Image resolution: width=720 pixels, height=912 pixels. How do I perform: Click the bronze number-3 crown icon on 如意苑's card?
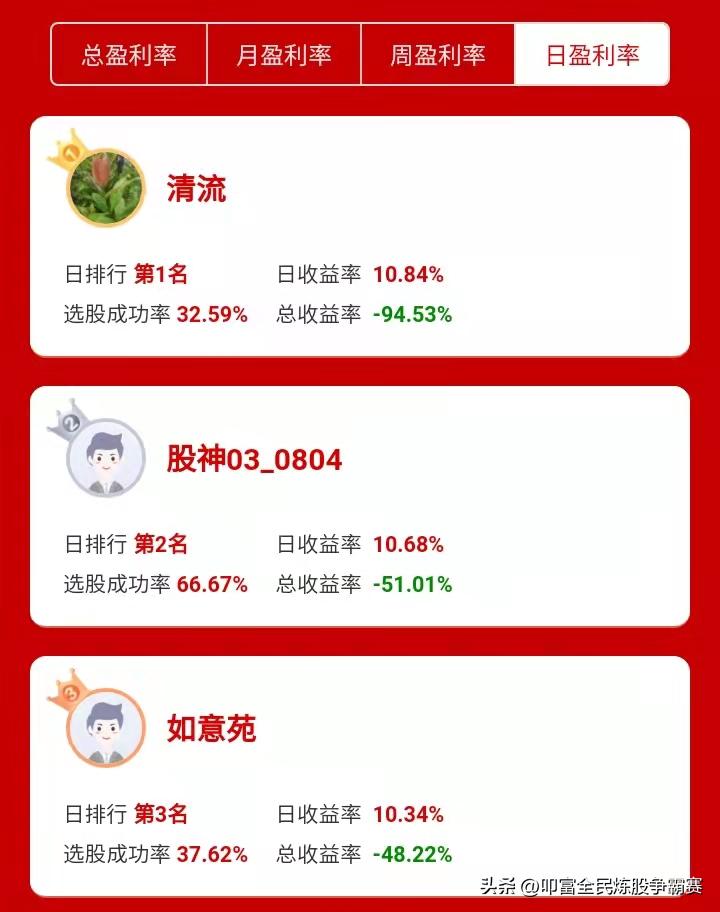(70, 695)
